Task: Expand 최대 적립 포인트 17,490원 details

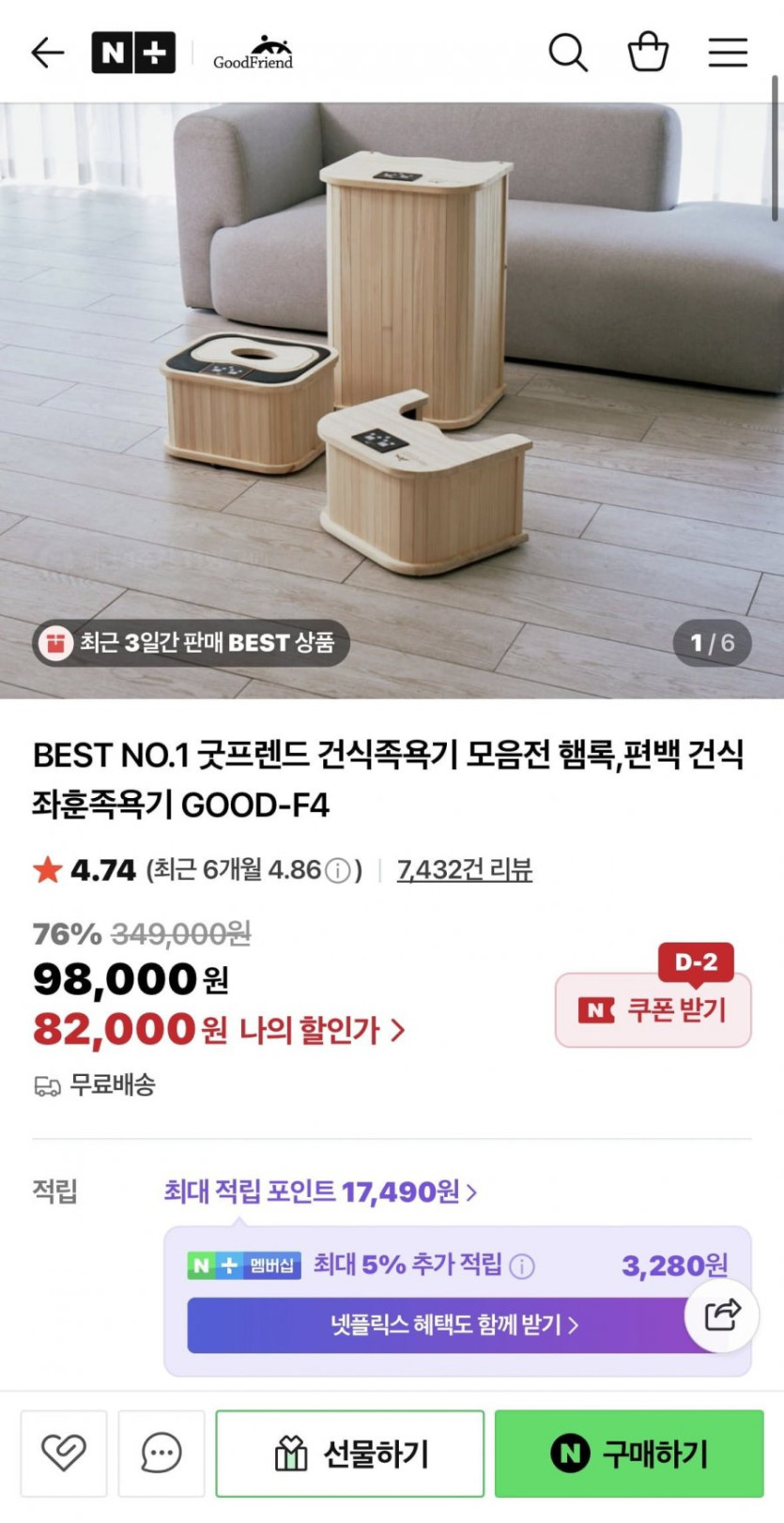Action: 320,1192
